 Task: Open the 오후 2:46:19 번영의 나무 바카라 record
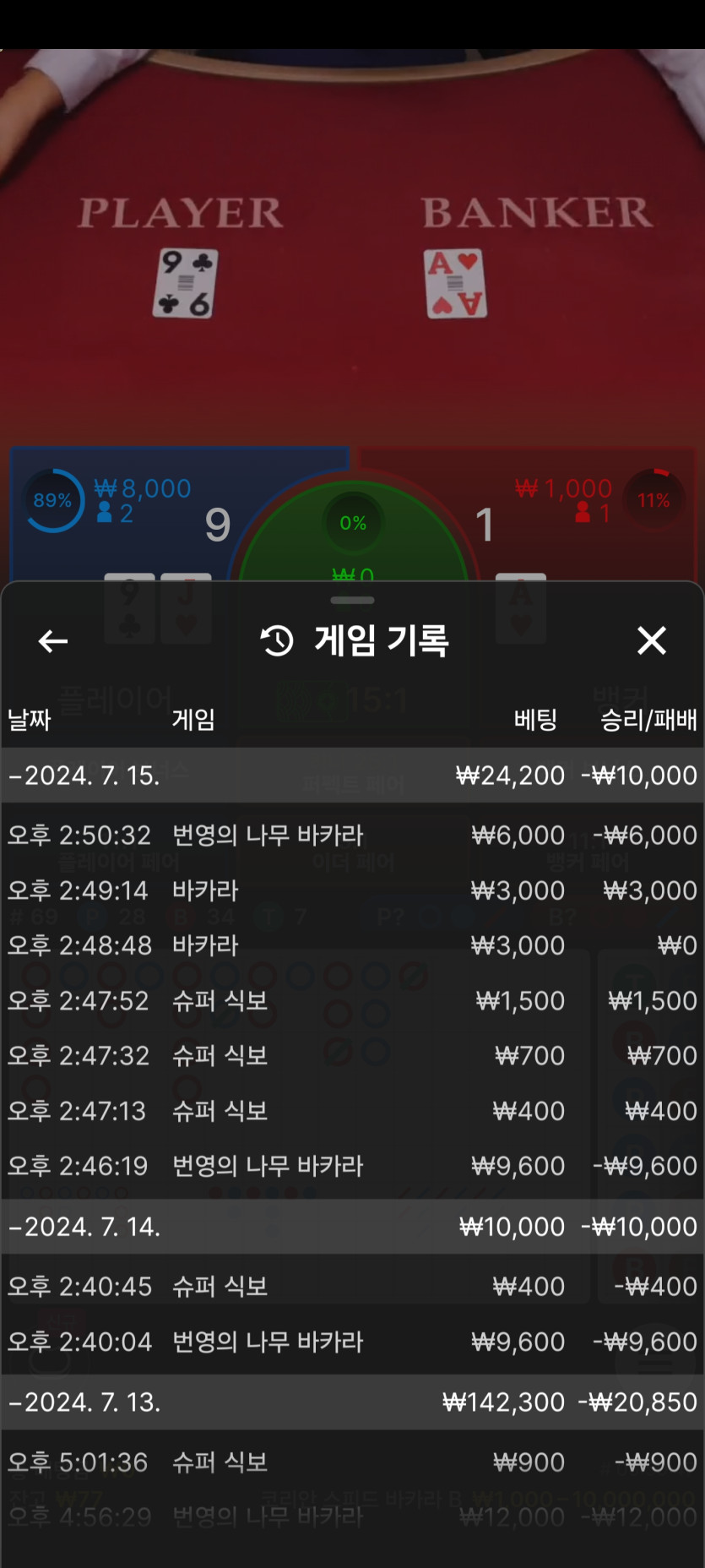(x=352, y=1166)
